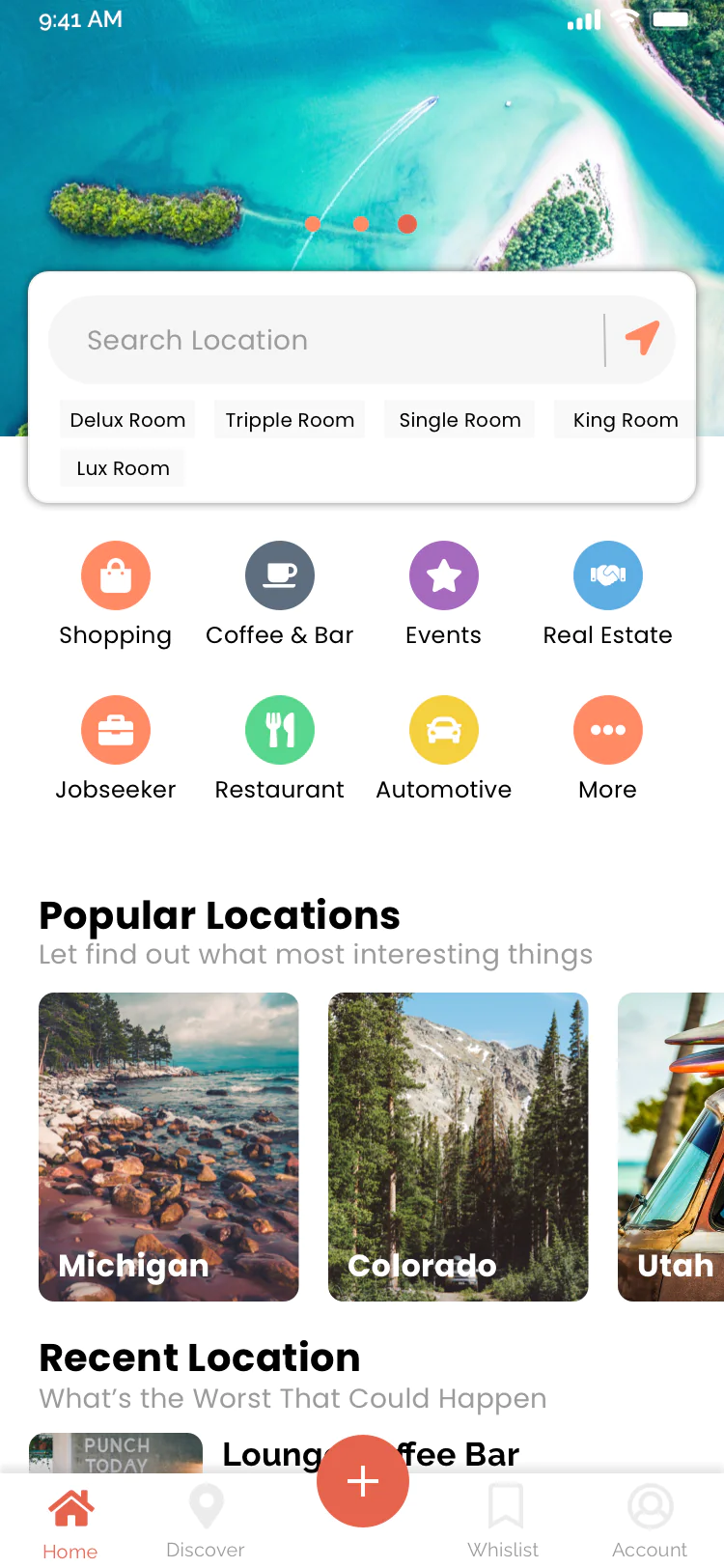
Task: Open the Whislist tab
Action: tap(503, 1521)
